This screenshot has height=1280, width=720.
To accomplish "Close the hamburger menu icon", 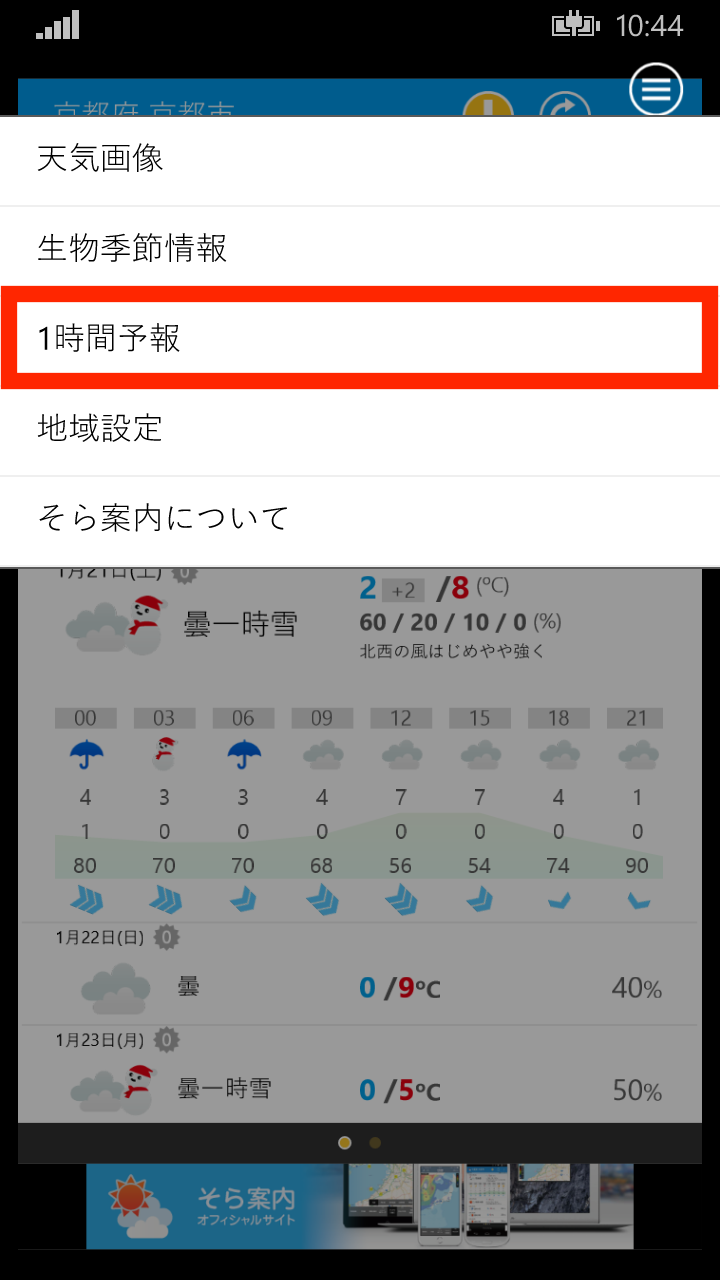I will 655,91.
